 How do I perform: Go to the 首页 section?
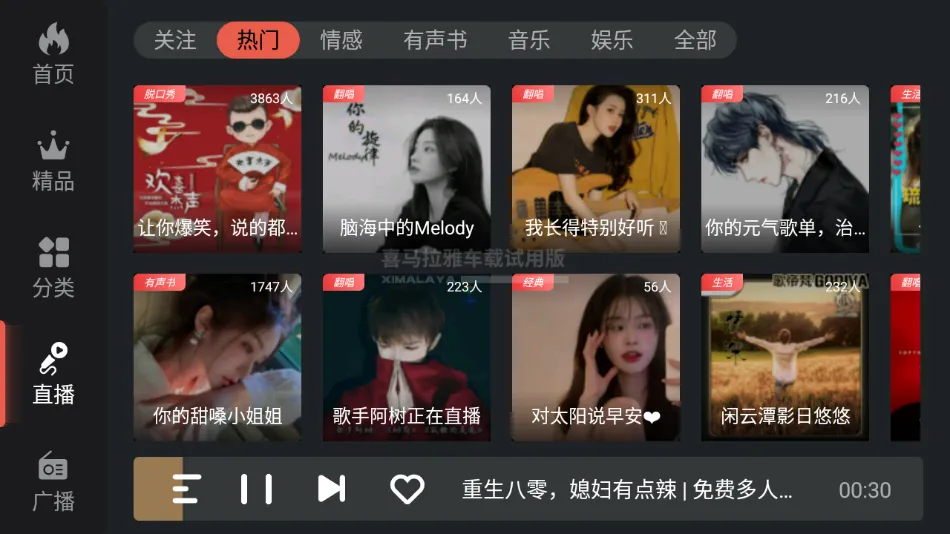[x=53, y=54]
